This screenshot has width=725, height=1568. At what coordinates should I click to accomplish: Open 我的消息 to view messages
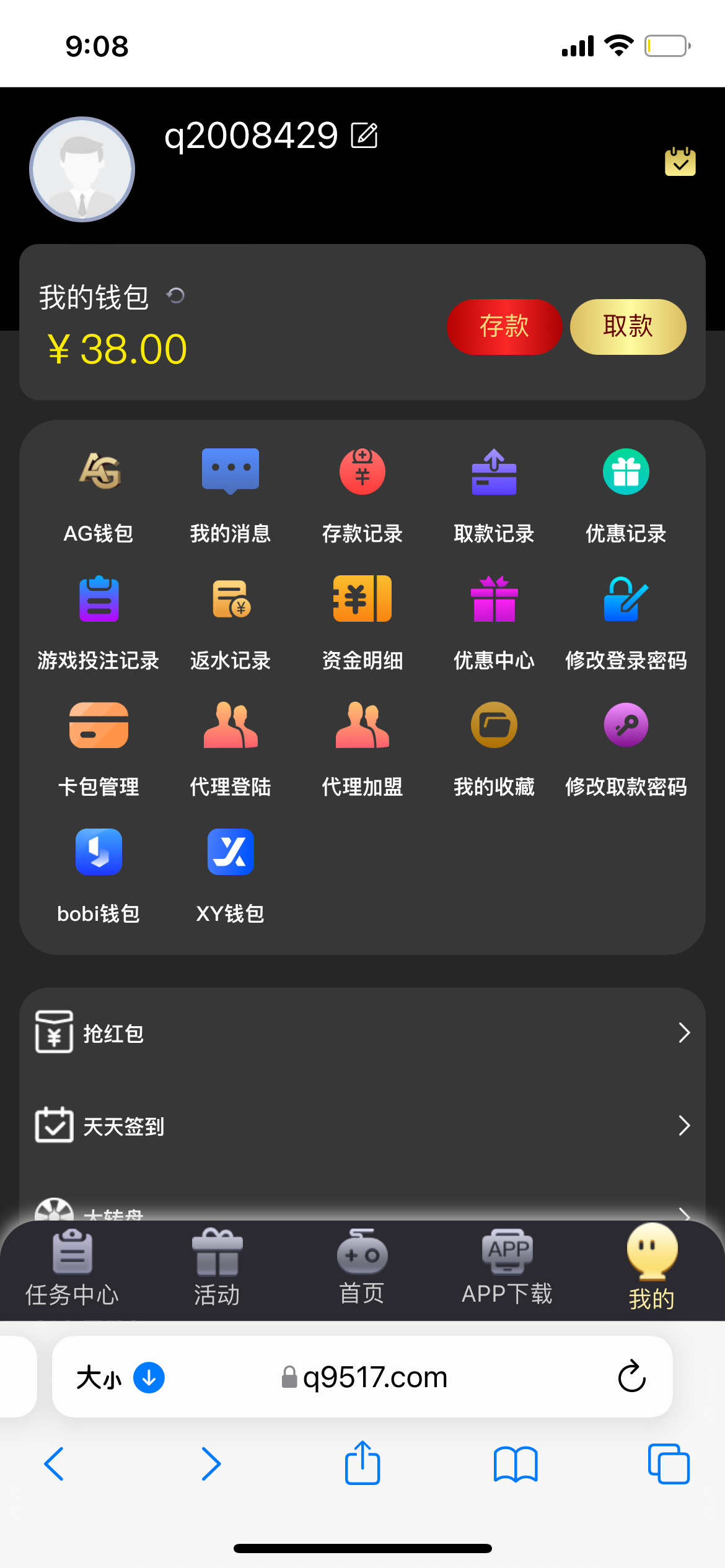[x=230, y=471]
